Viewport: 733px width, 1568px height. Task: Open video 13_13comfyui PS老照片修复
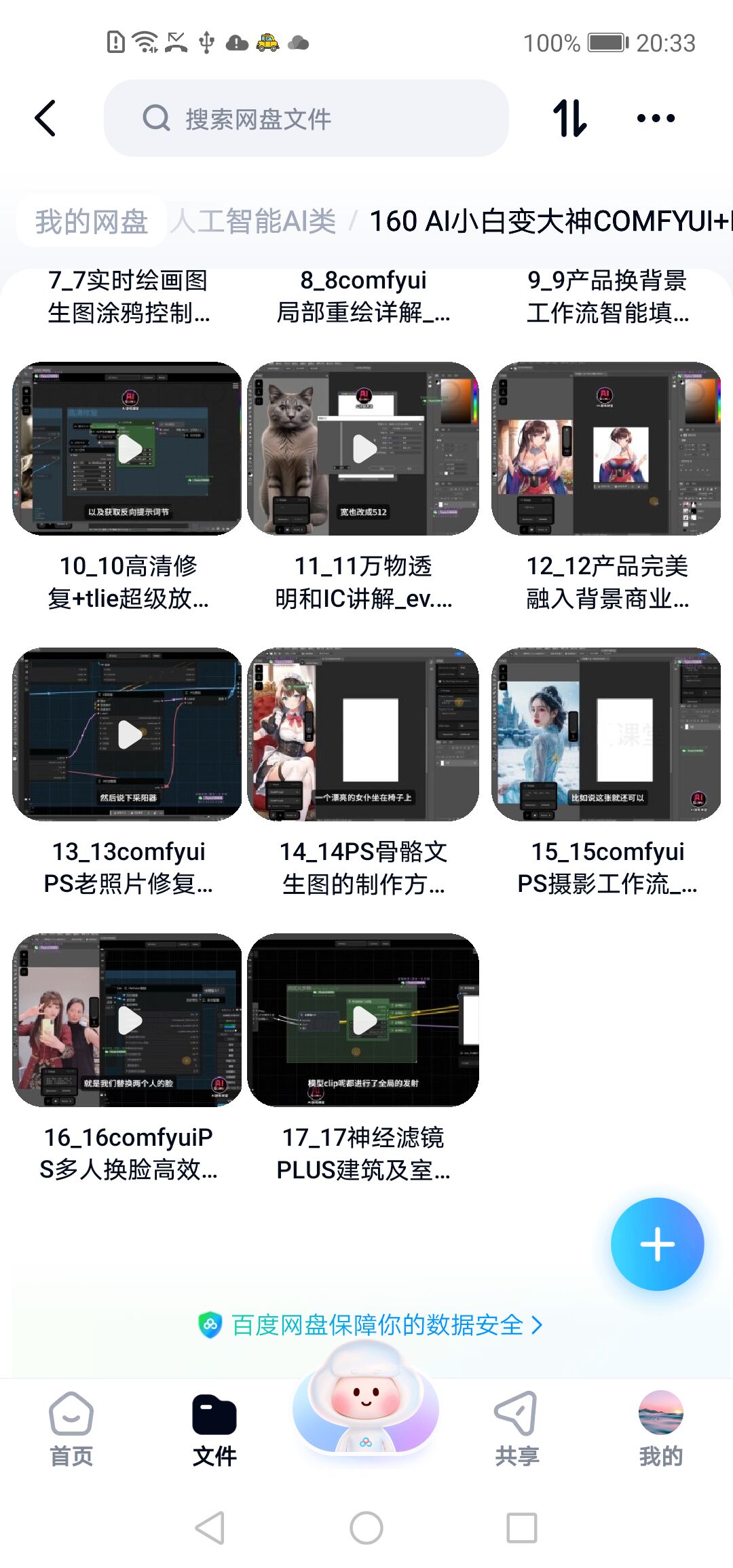(x=128, y=734)
